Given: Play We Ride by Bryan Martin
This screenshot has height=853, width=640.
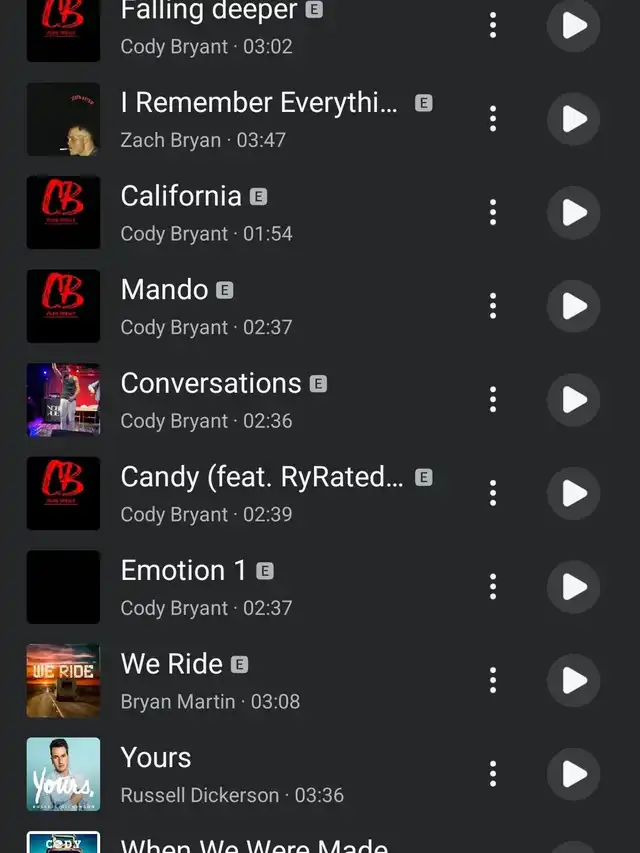Looking at the screenshot, I should 573,681.
